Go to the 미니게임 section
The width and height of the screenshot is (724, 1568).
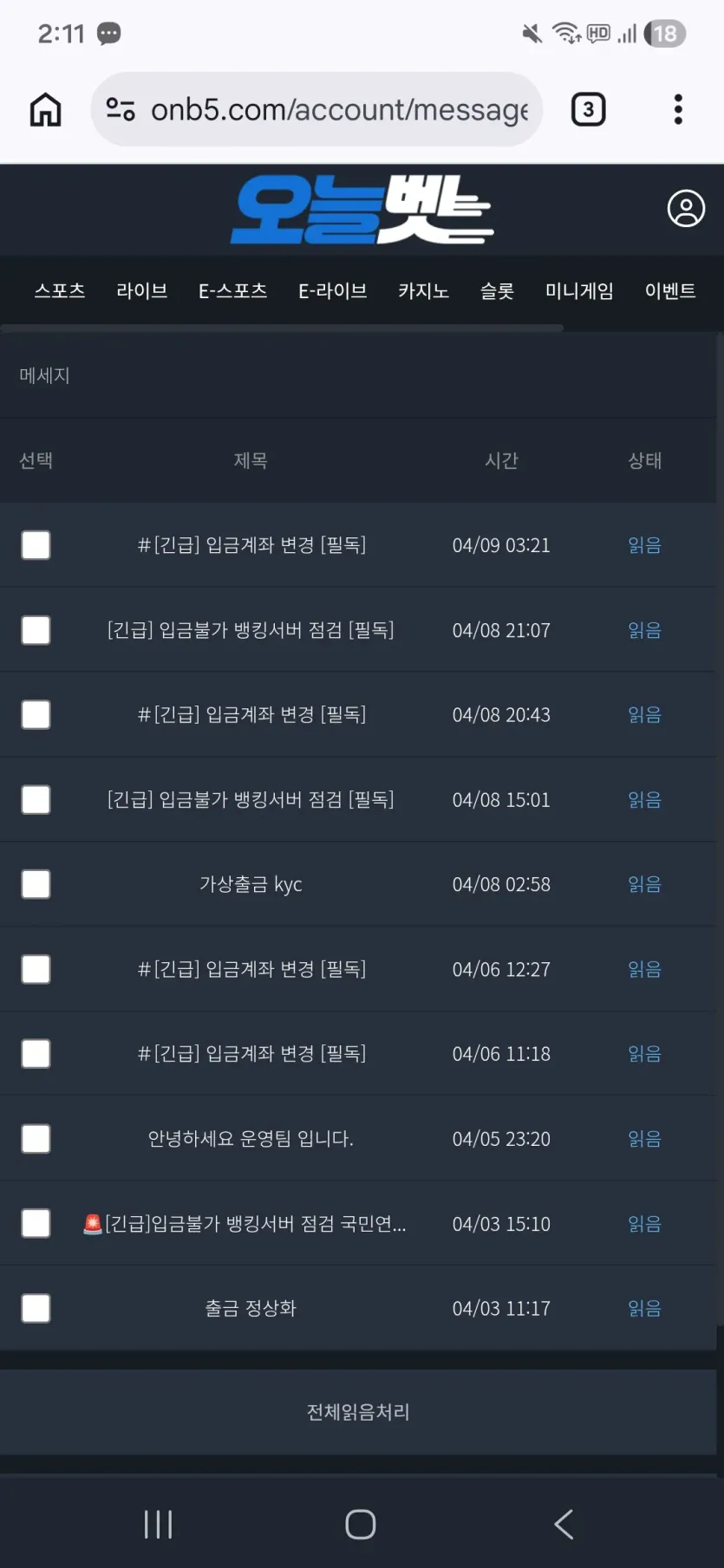[579, 291]
